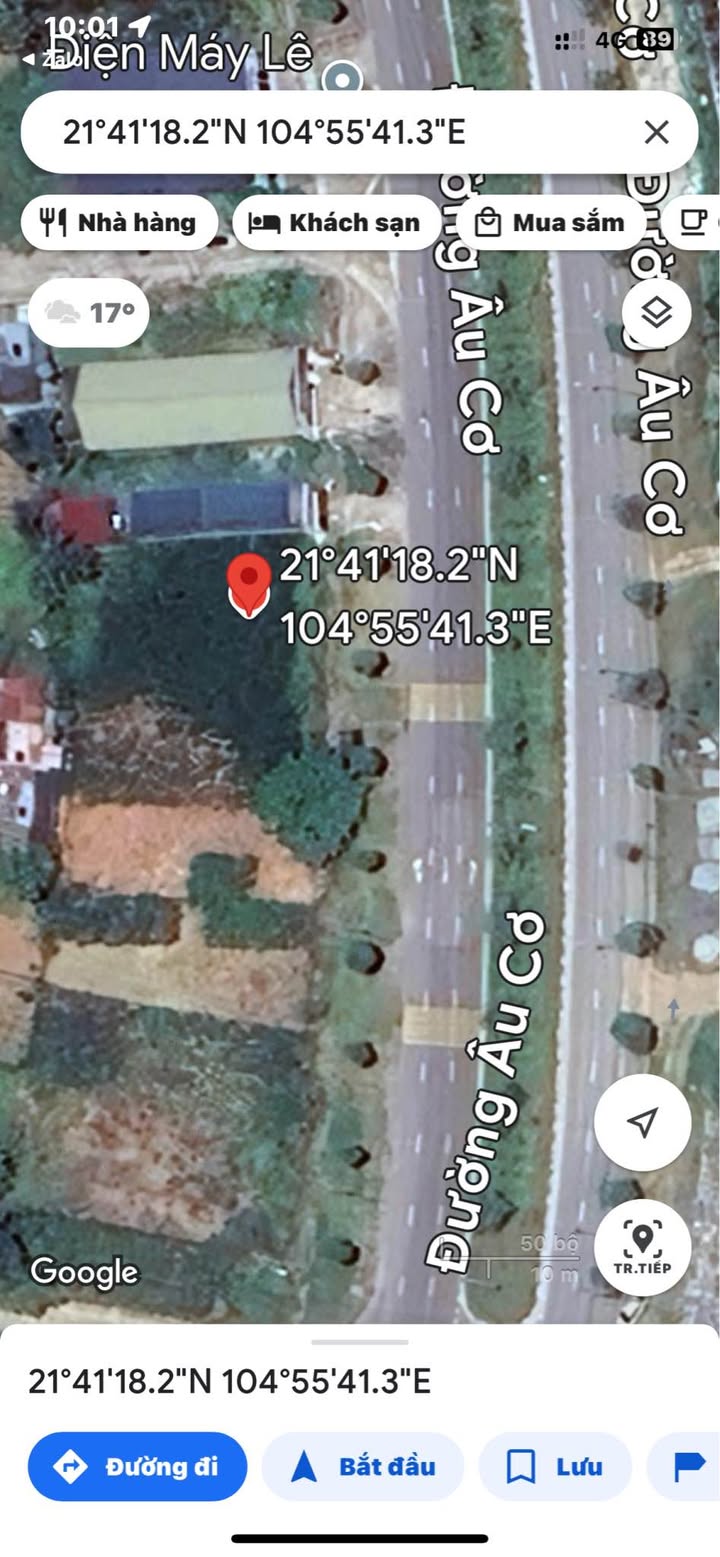Get directions with Đường đi
Viewport: 720px width, 1557px height.
tap(137, 1467)
